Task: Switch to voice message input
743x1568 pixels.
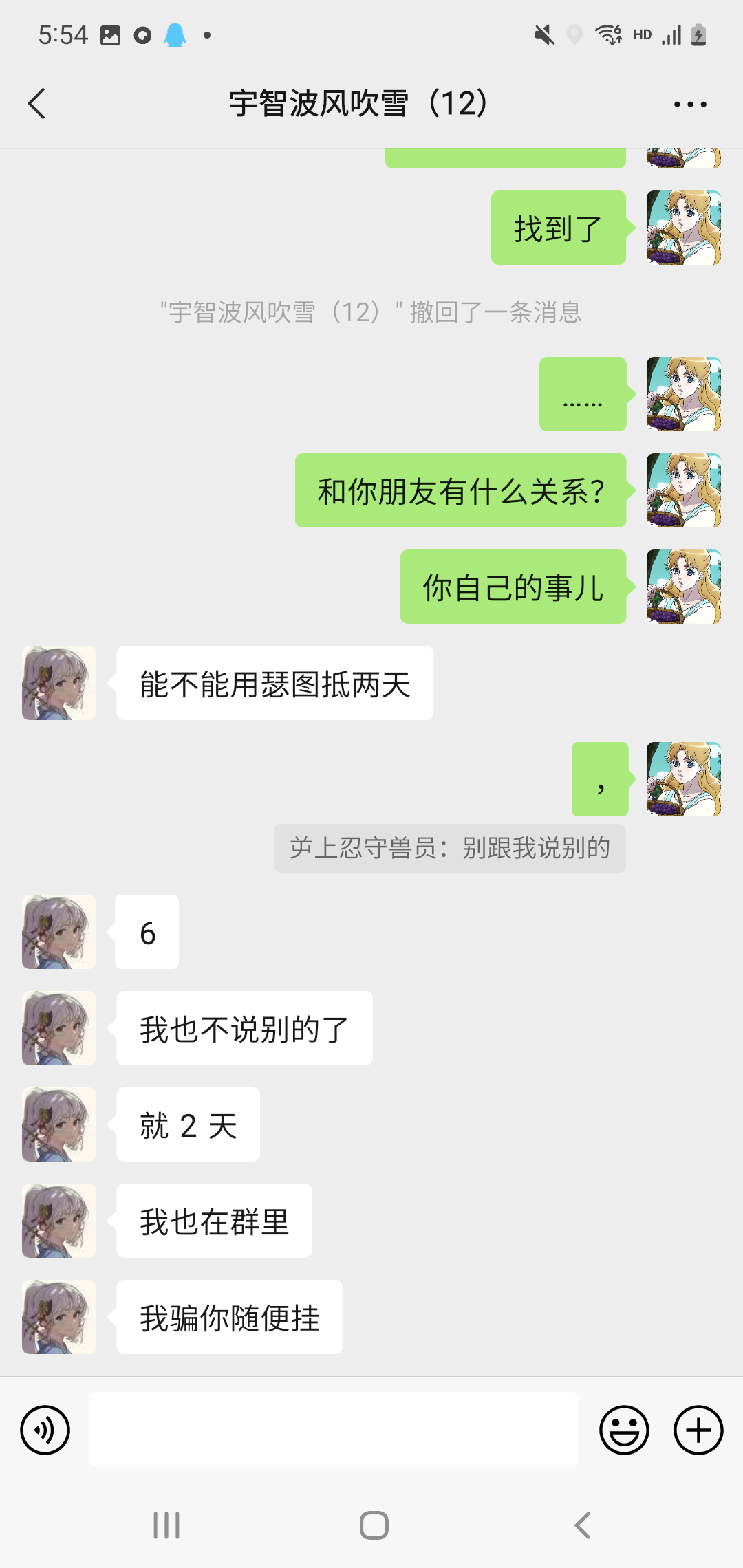Action: click(45, 1430)
